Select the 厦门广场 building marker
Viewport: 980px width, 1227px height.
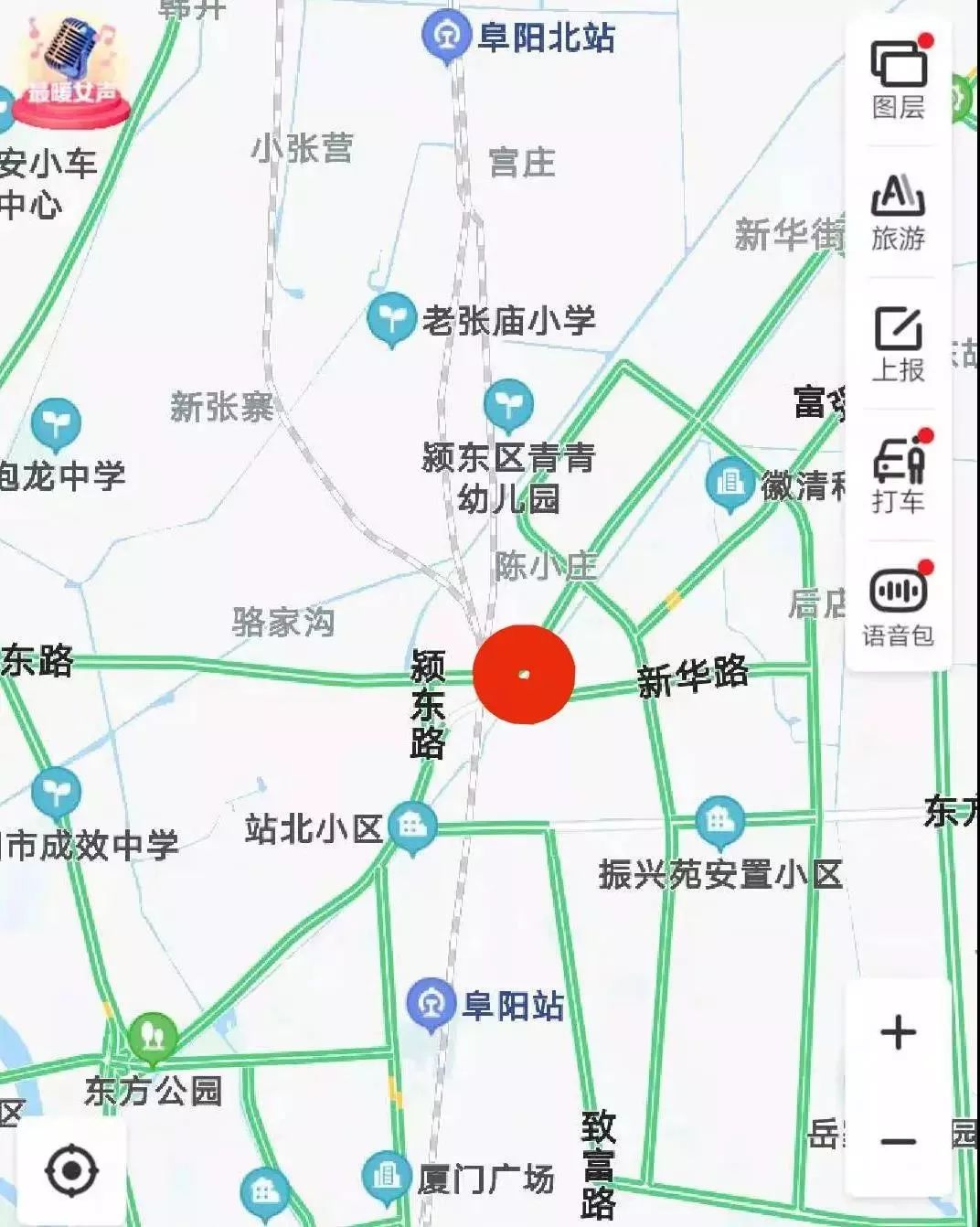tap(386, 1176)
